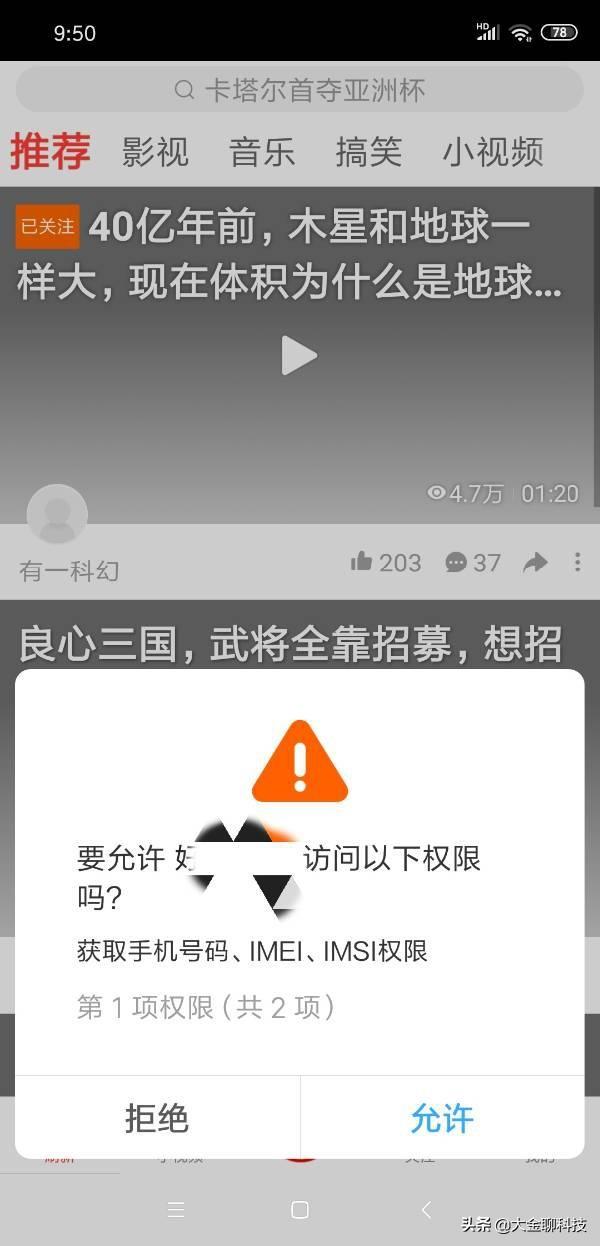Play the 40亿年前 木星 video
Viewport: 600px width, 1246px height.
[298, 355]
